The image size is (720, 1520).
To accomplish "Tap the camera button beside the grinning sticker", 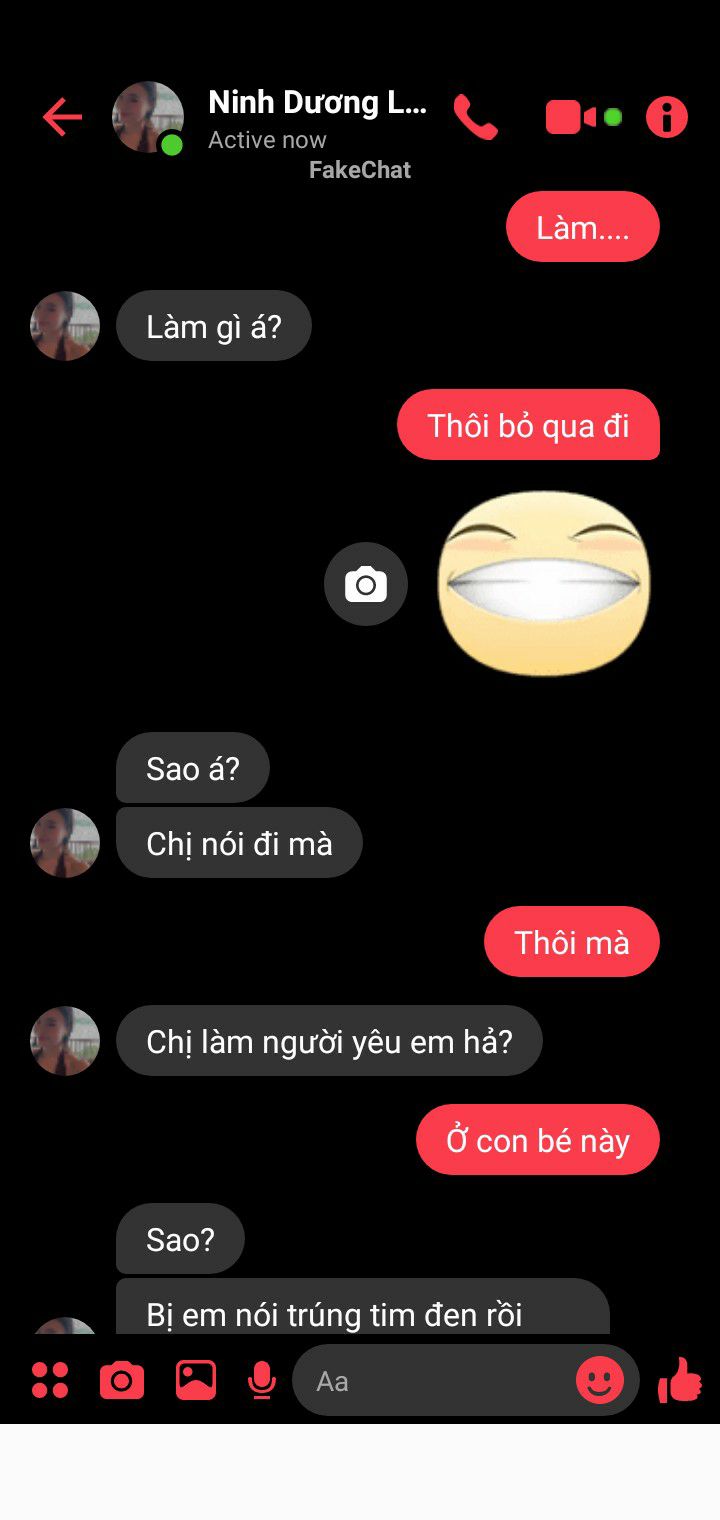I will [x=366, y=584].
